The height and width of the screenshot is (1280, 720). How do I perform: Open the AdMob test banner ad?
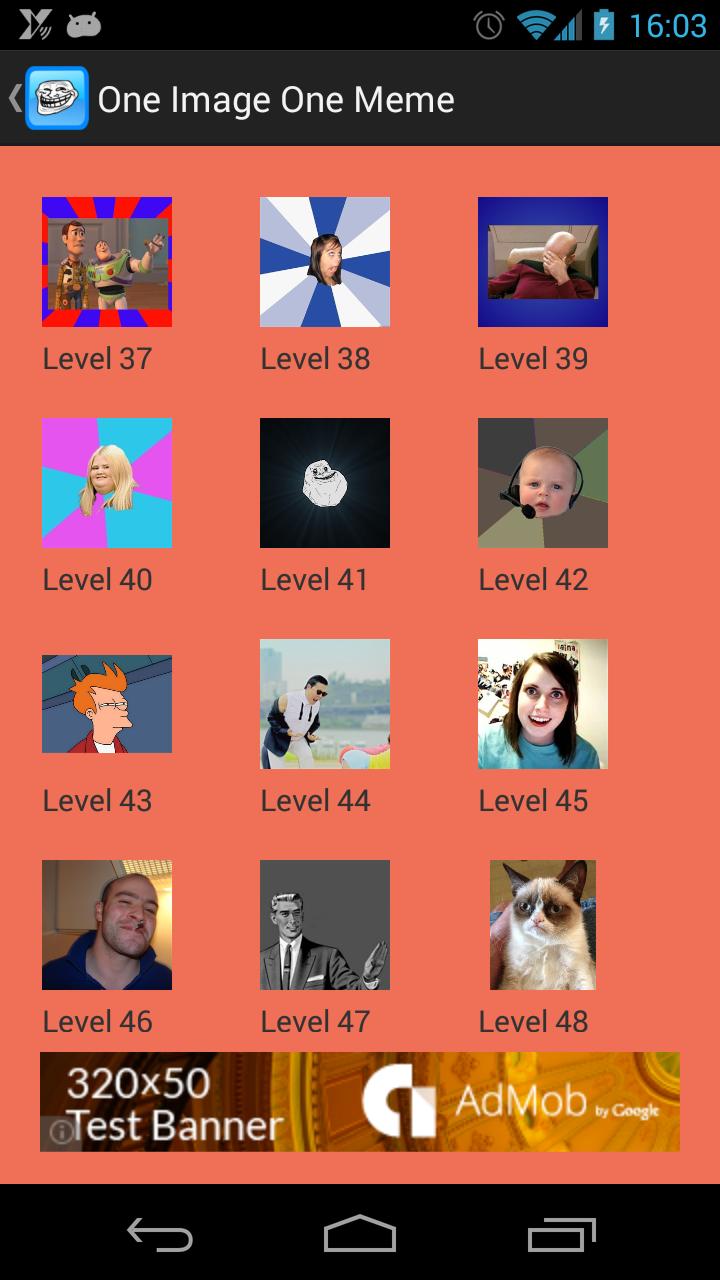point(360,1101)
